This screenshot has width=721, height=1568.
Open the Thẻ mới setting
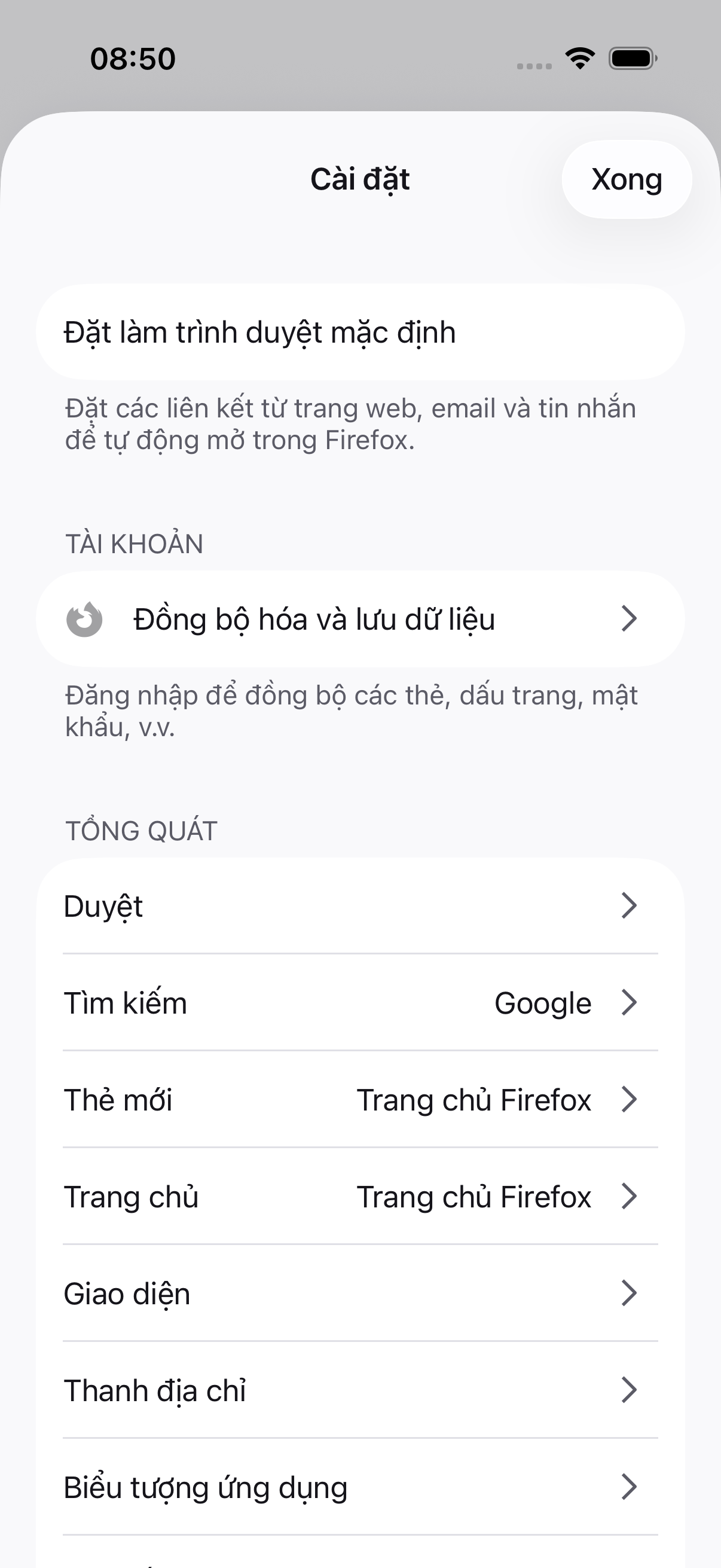click(360, 1099)
